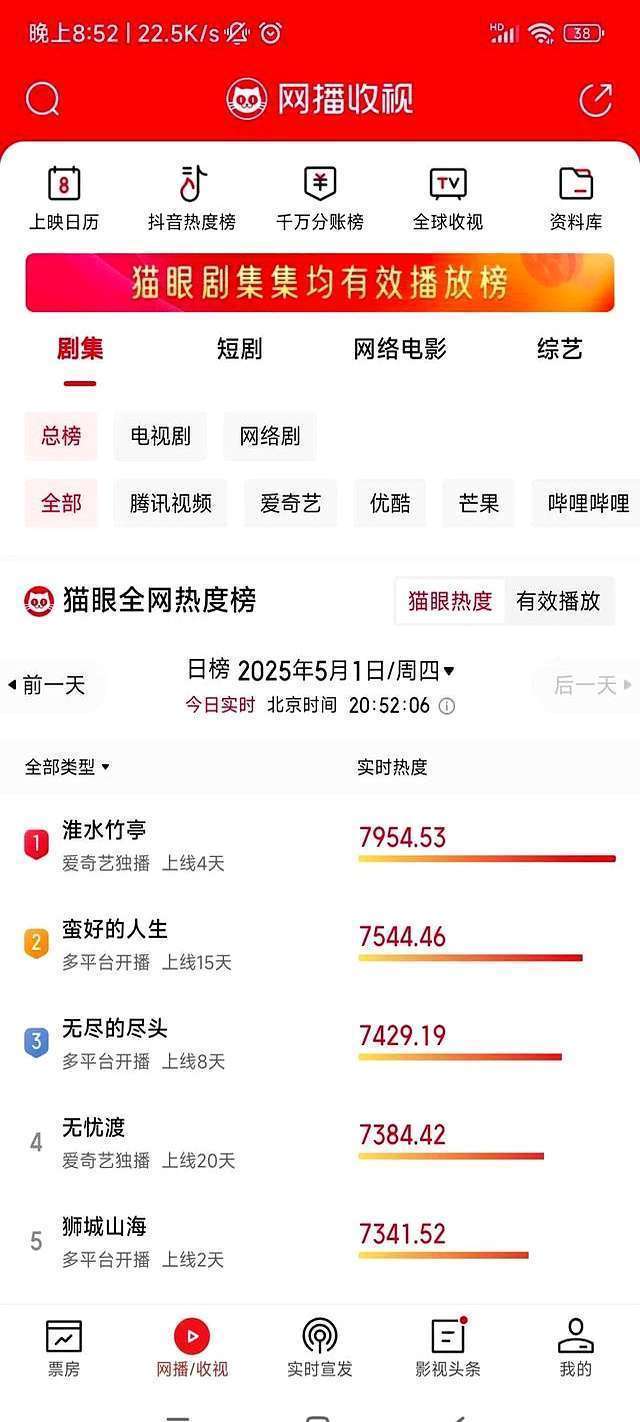Expand the 全部类型 dropdown
This screenshot has height=1422, width=640.
[x=67, y=767]
